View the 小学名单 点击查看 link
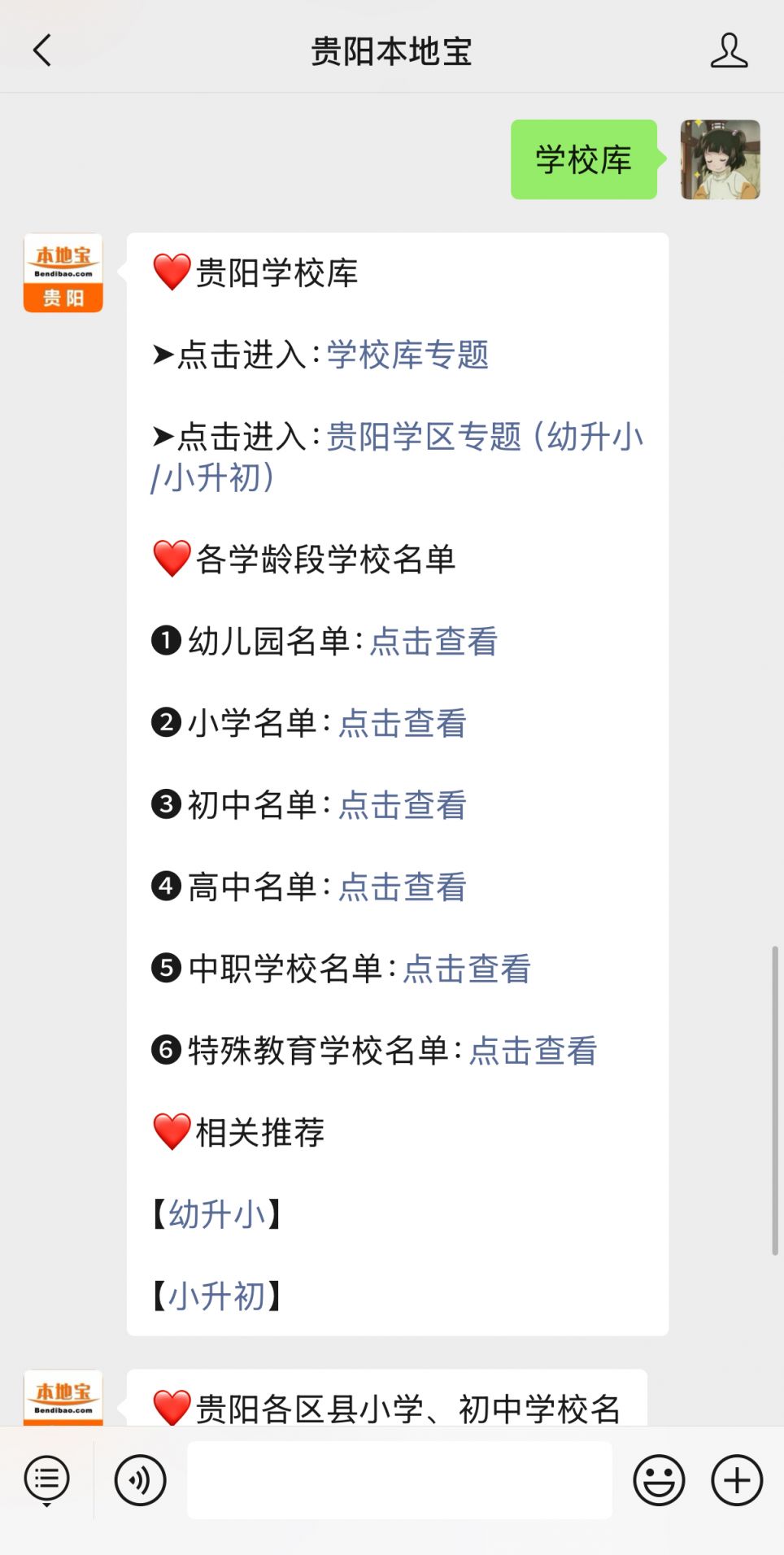The image size is (784, 1555). pyautogui.click(x=403, y=723)
